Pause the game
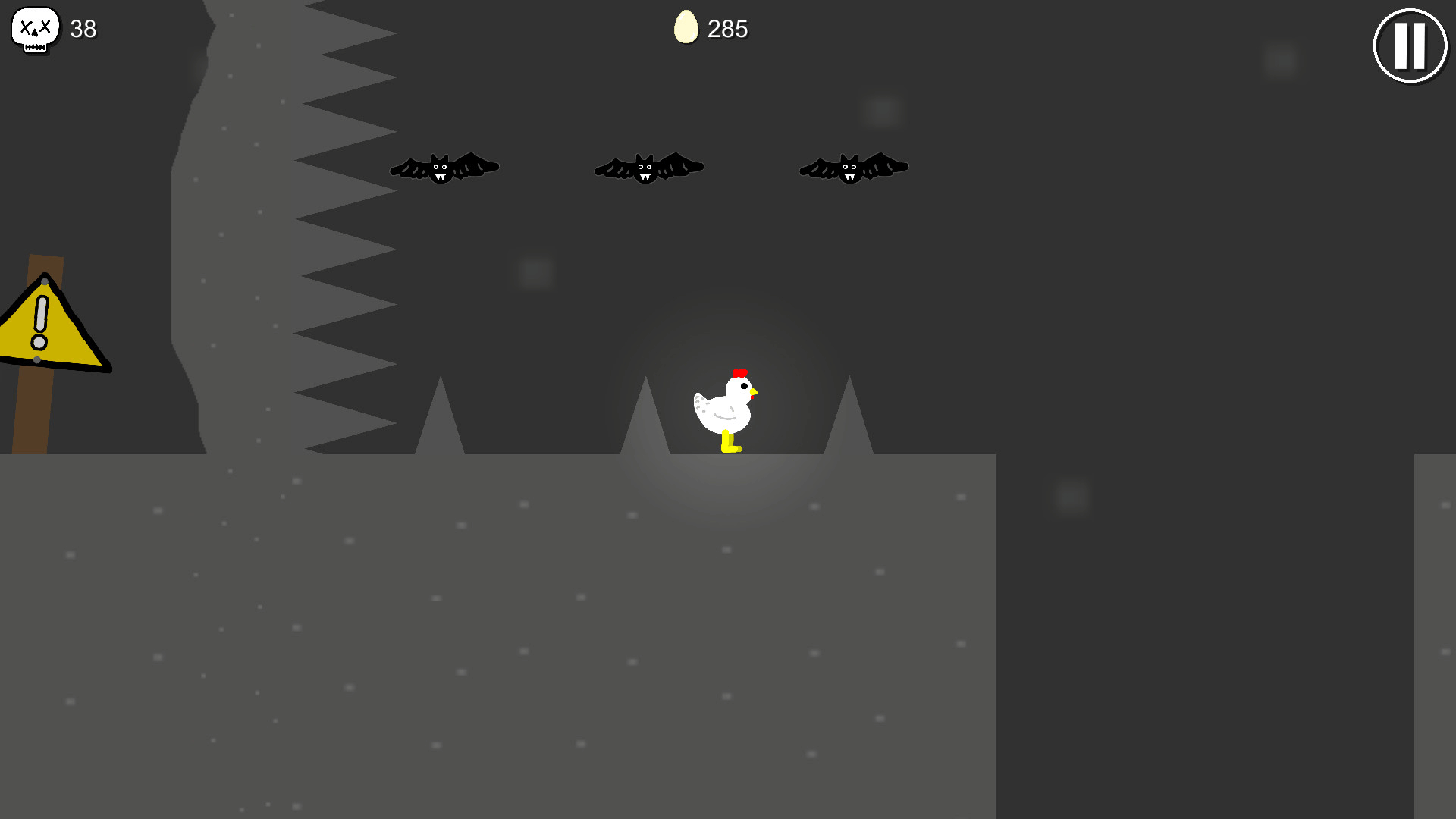1456x819 pixels. (1410, 45)
